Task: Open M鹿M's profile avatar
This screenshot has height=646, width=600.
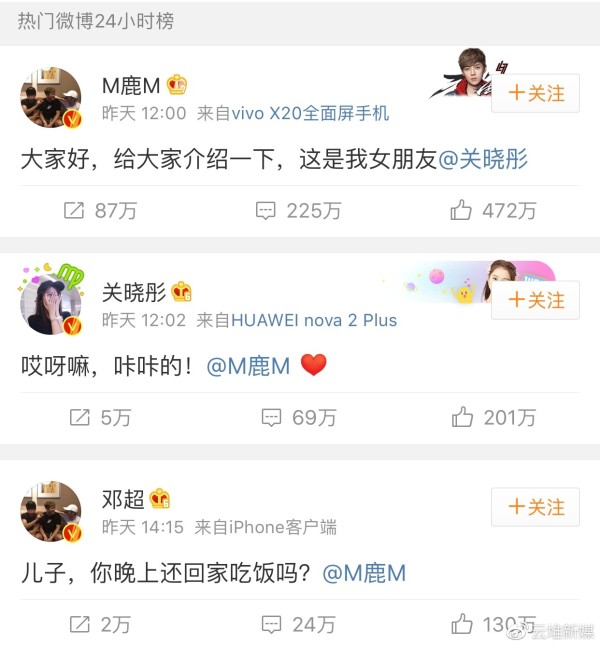Action: 51,98
